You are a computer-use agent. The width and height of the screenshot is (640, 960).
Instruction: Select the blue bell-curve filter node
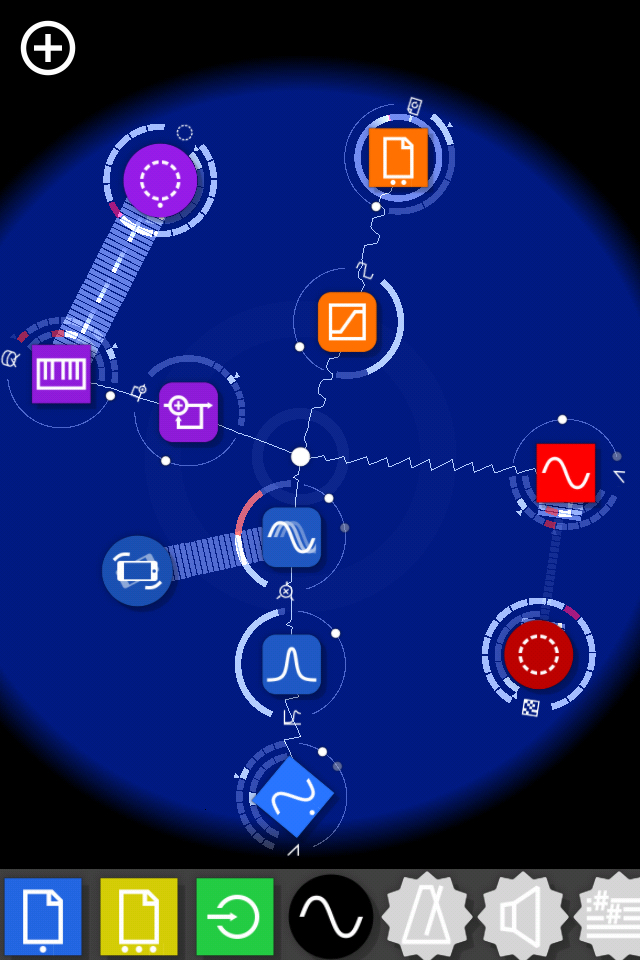(x=292, y=664)
